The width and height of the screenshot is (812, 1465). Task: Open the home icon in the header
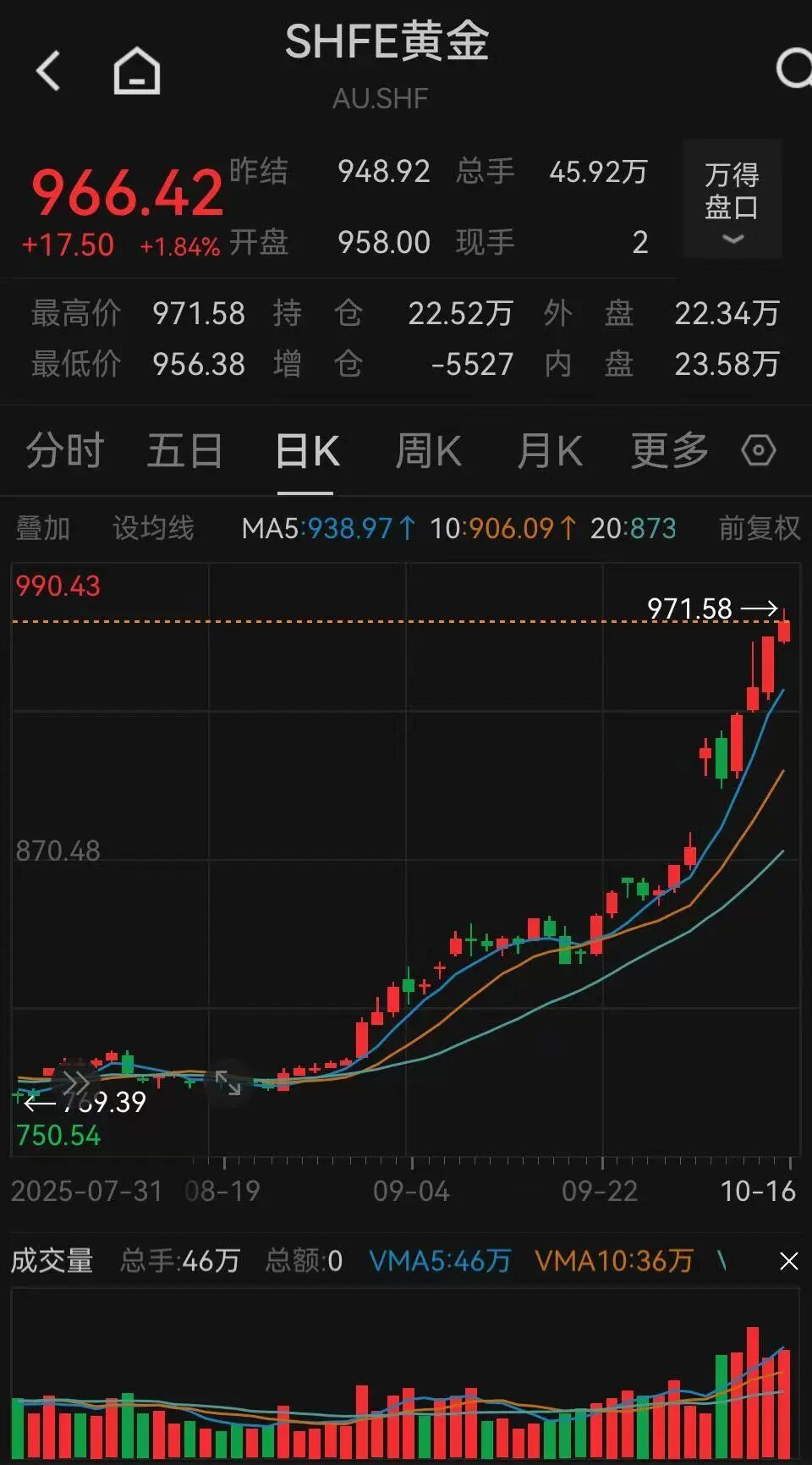(137, 70)
